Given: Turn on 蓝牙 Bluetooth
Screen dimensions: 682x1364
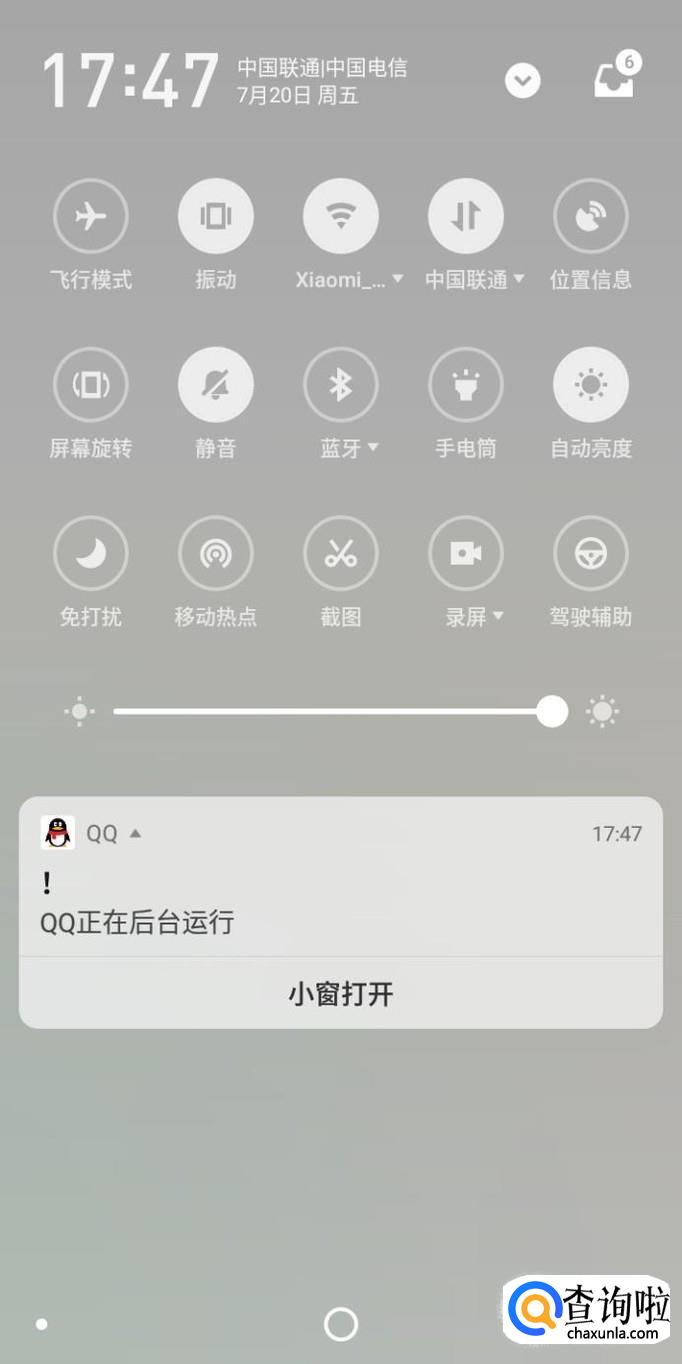Looking at the screenshot, I should [341, 385].
